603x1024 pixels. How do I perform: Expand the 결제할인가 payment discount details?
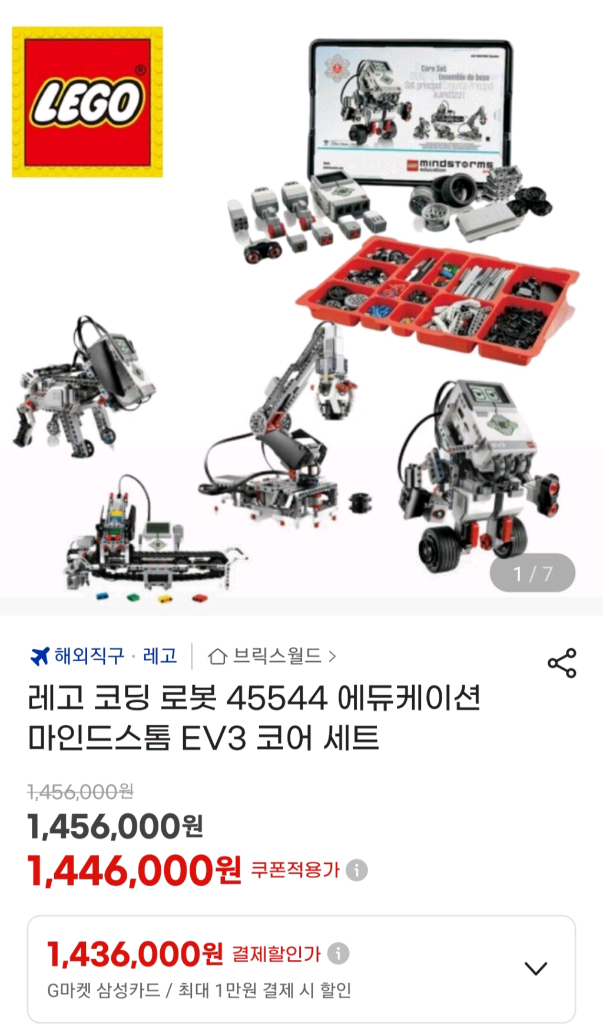click(536, 967)
